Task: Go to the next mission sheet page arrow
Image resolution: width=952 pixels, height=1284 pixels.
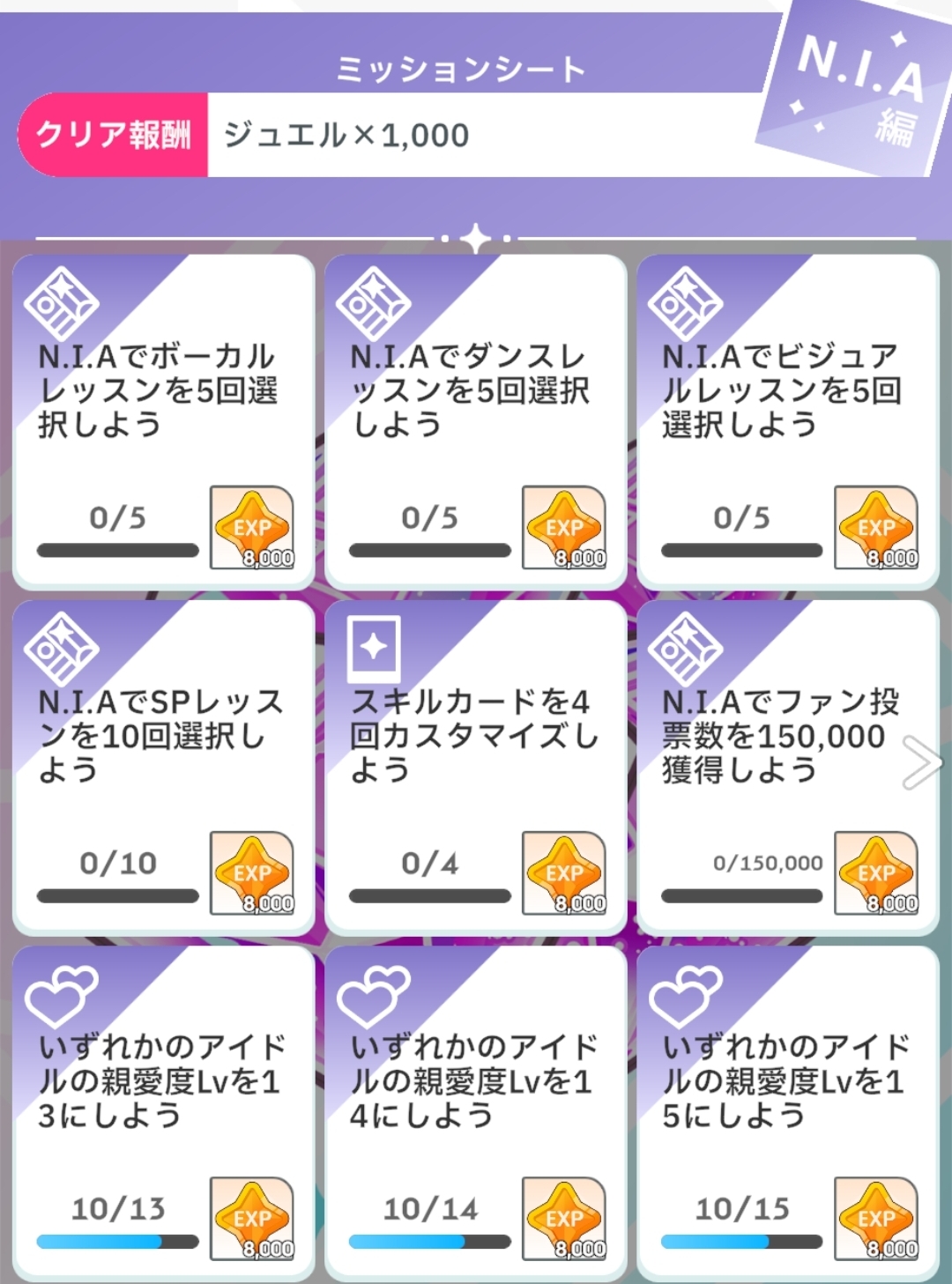Action: 922,762
